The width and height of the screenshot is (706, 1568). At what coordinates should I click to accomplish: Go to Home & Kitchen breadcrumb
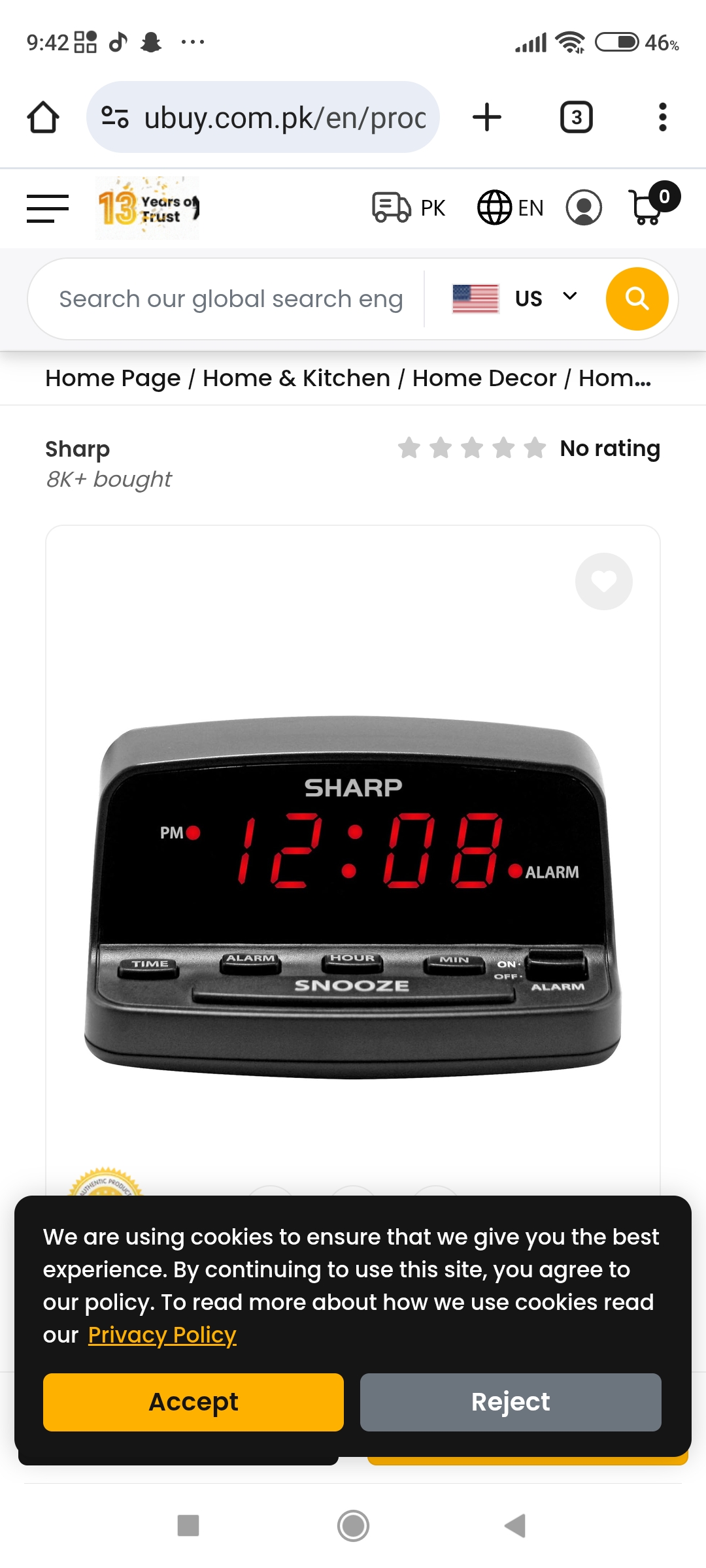tap(296, 378)
